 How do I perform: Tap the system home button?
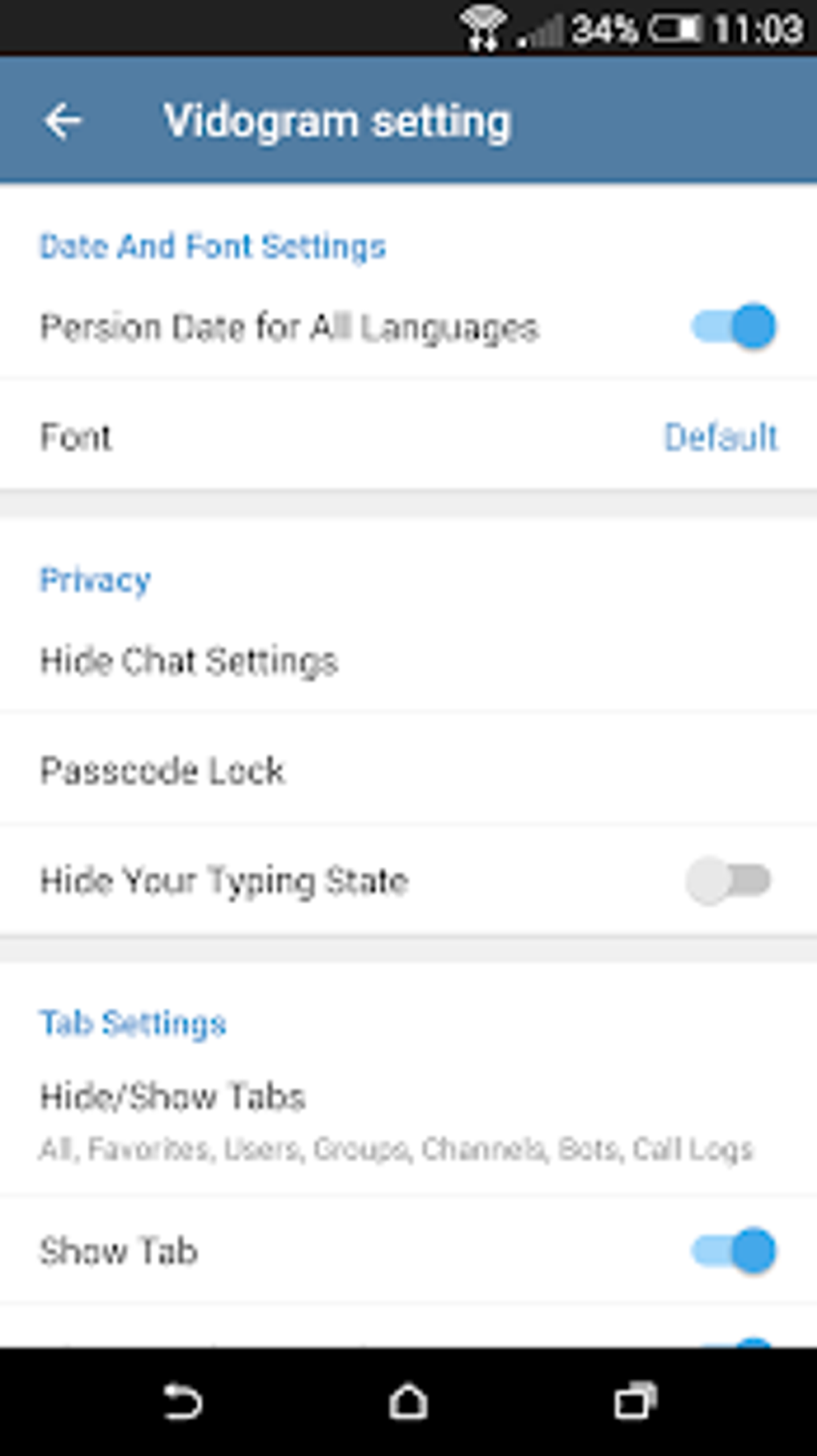point(408,1402)
